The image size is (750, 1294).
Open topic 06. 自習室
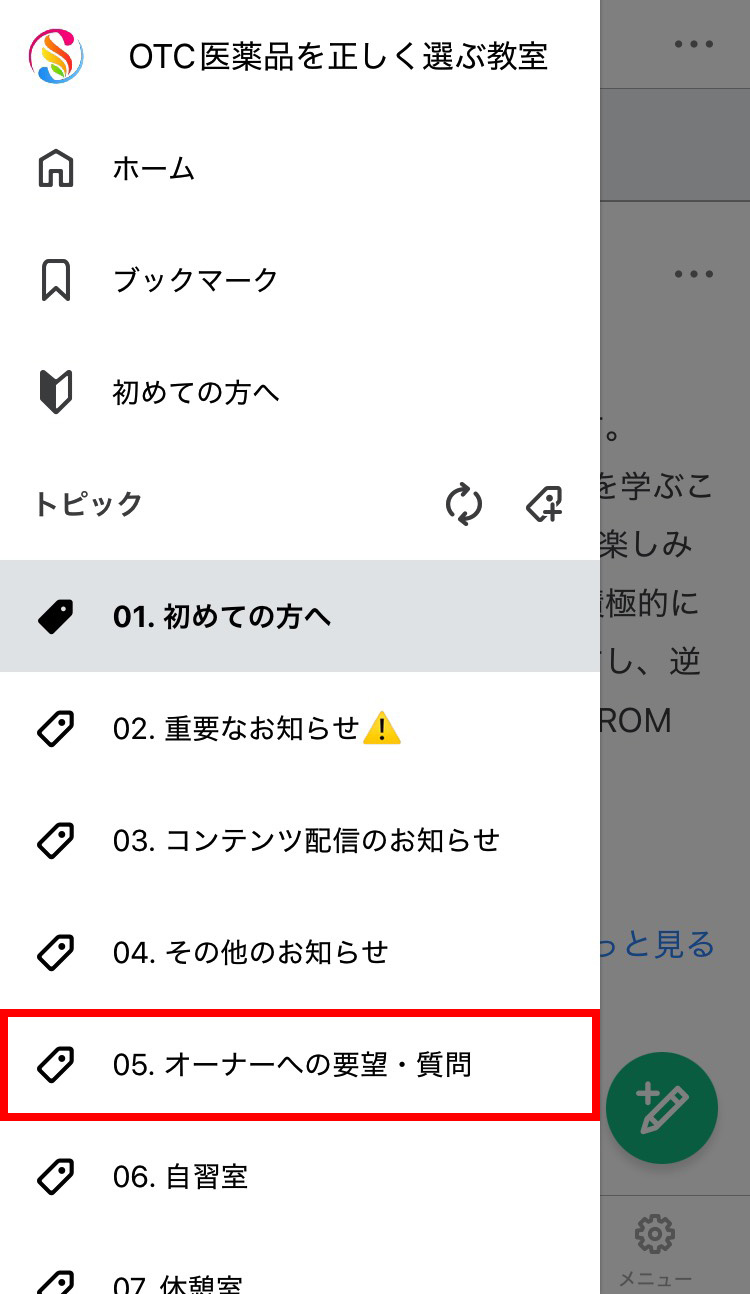click(180, 1177)
